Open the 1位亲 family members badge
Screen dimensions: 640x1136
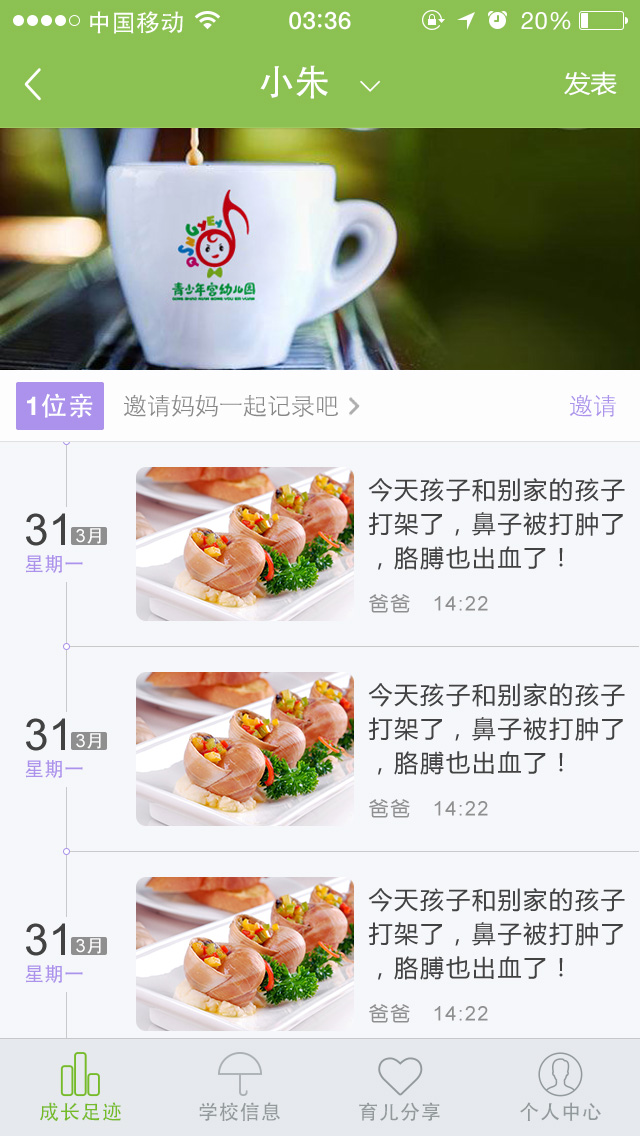coord(60,406)
